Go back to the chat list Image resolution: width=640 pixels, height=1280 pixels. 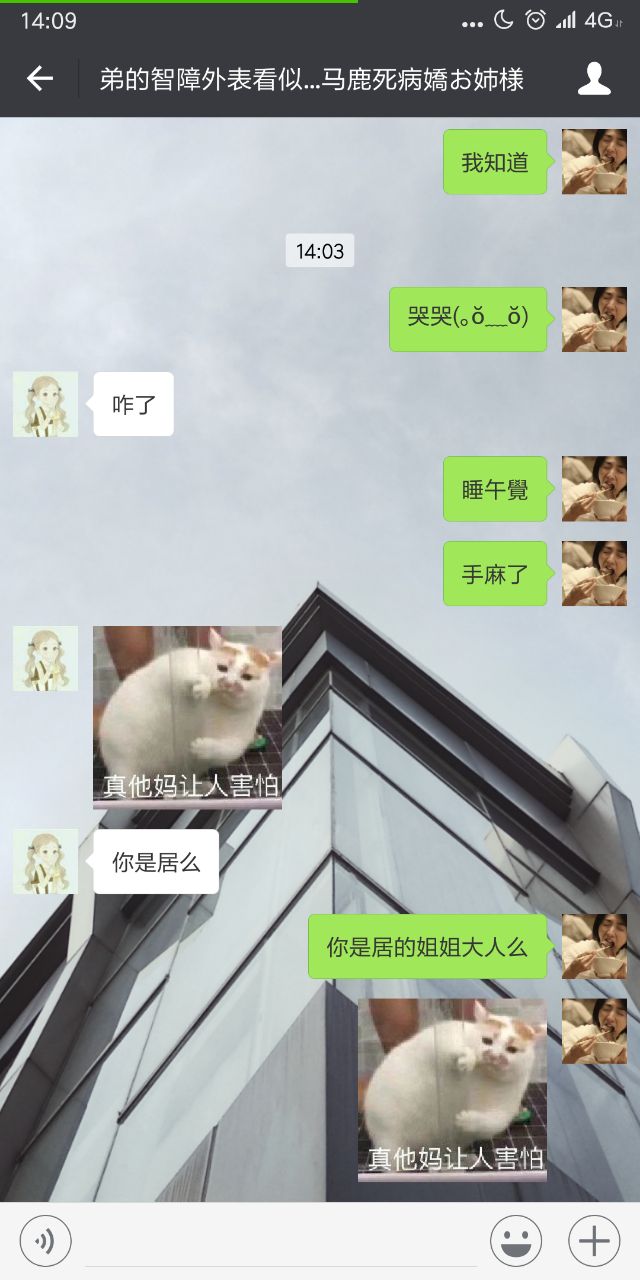40,79
